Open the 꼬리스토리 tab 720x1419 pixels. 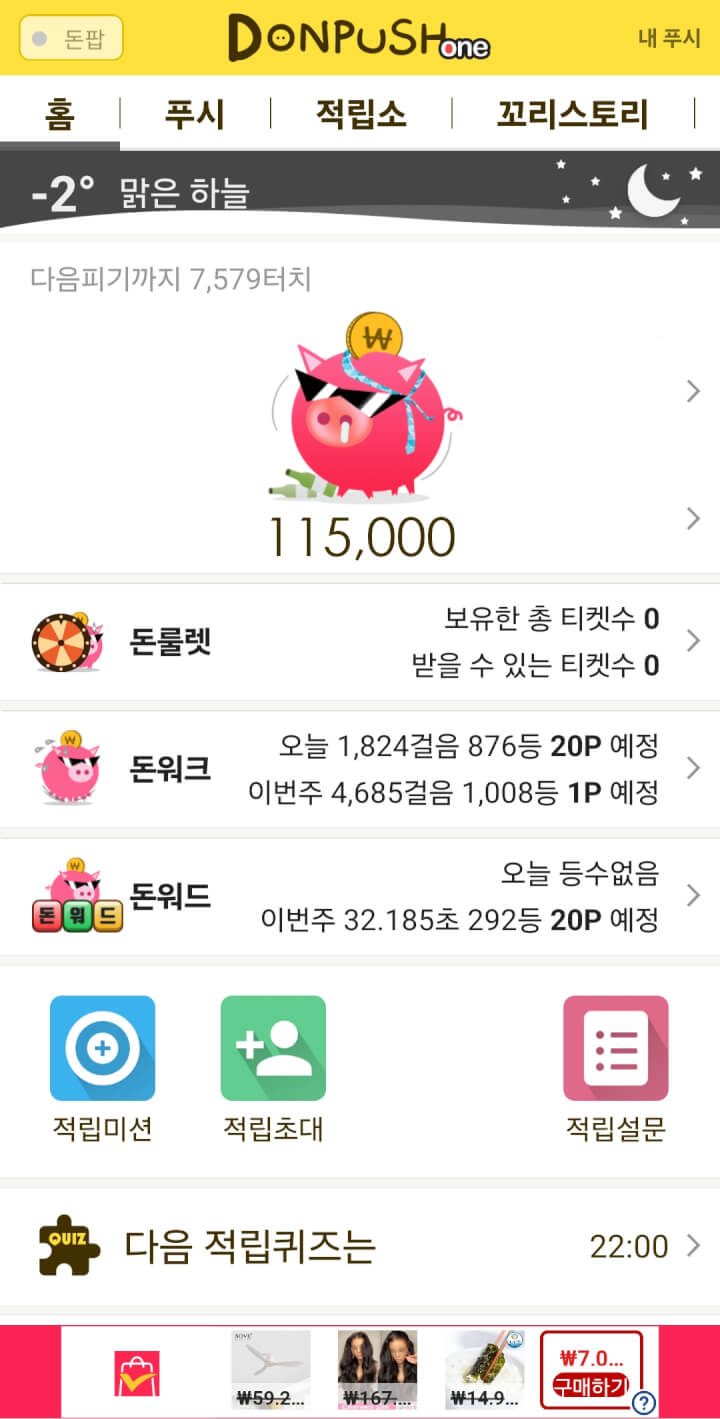pos(572,114)
